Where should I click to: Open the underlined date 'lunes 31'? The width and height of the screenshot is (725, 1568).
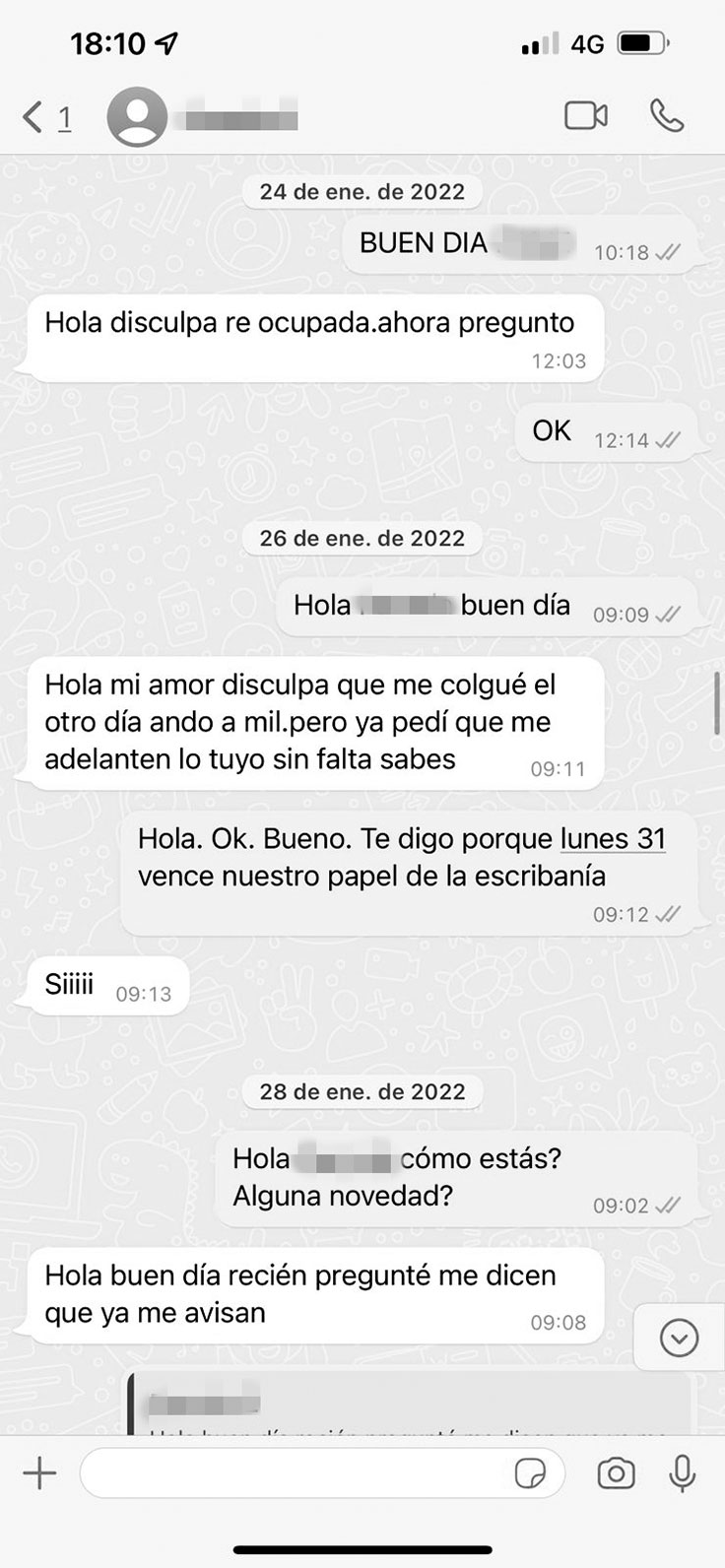click(x=613, y=838)
